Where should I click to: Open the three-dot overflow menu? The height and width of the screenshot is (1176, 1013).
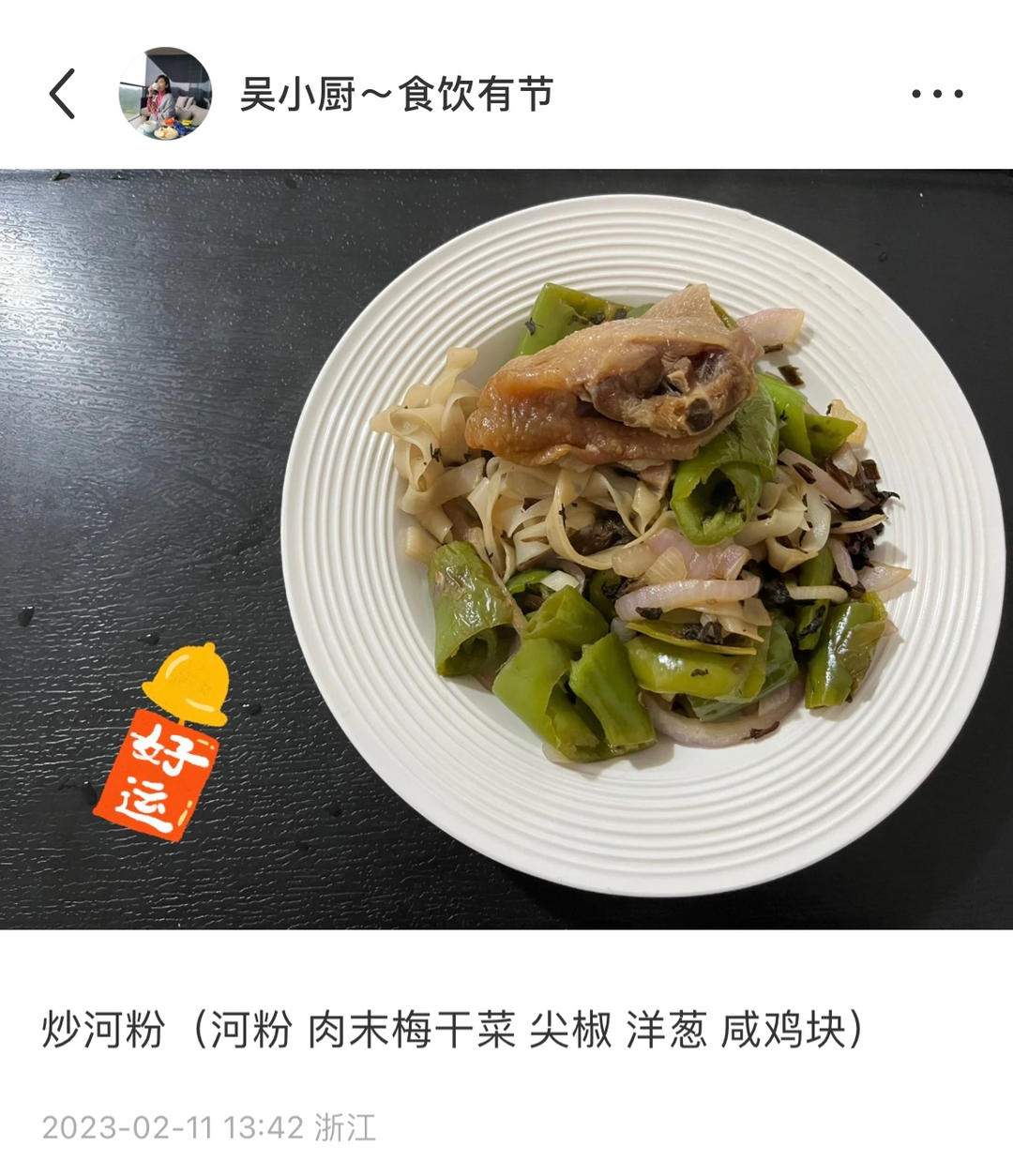pyautogui.click(x=937, y=94)
